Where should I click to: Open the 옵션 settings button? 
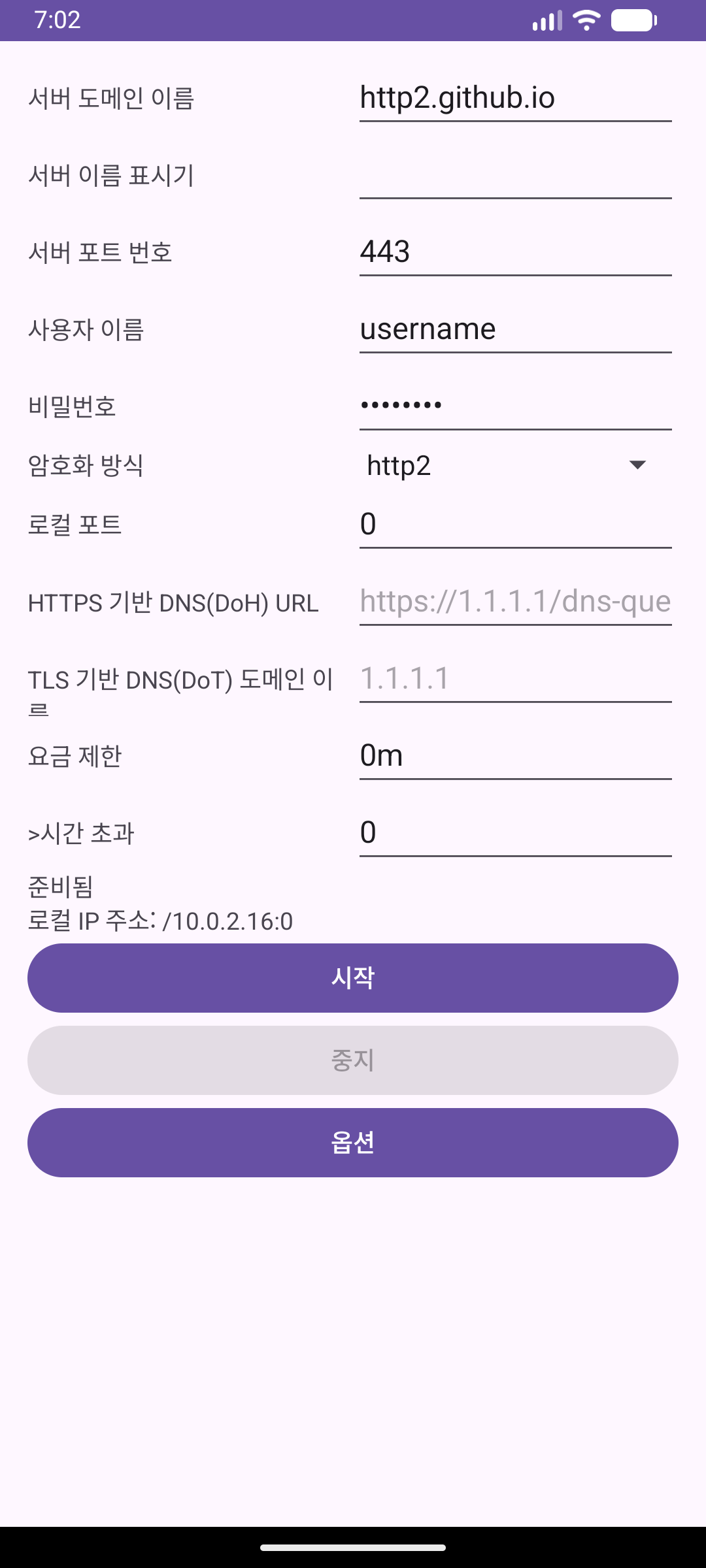tap(353, 1143)
